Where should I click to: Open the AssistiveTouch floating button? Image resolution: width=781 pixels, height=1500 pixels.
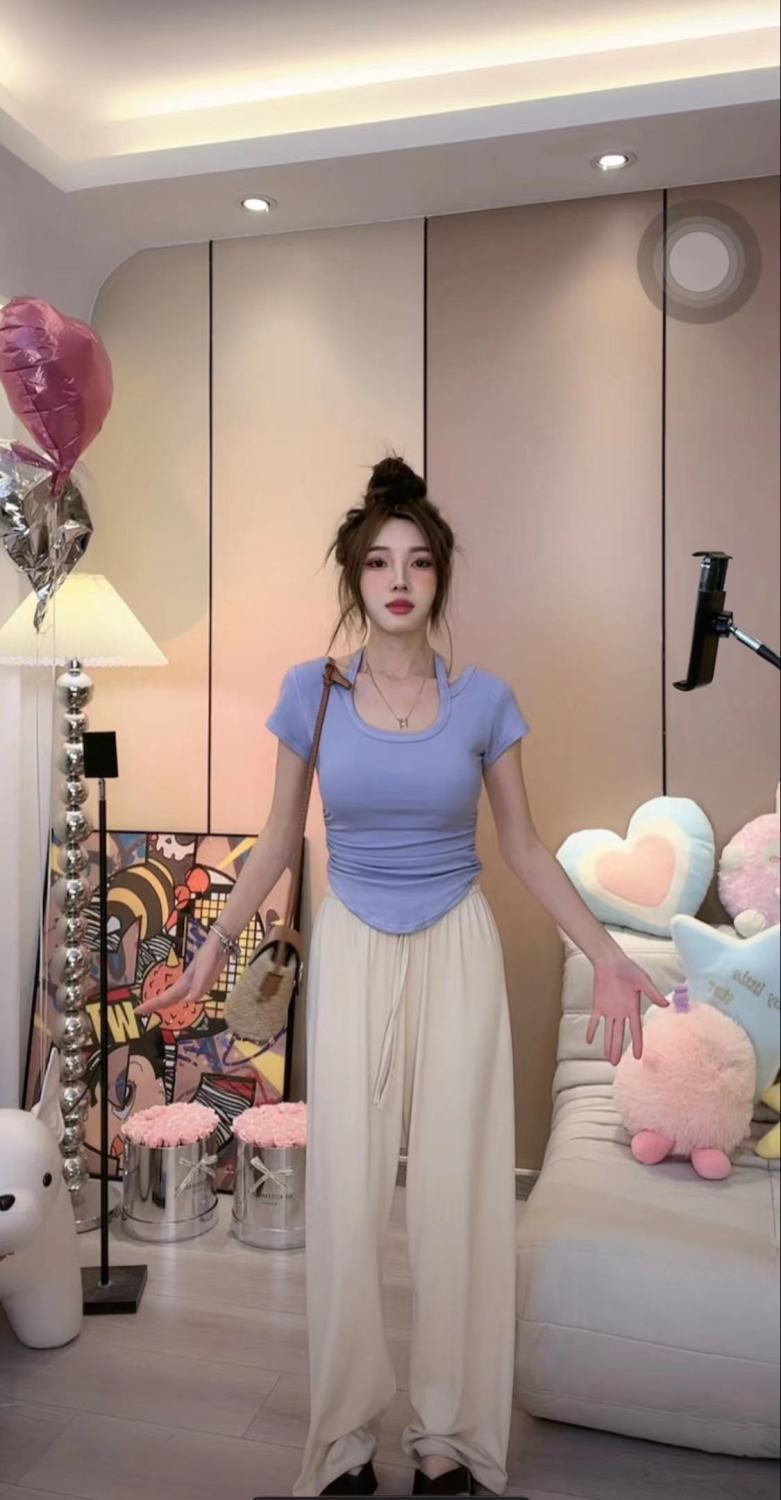[x=699, y=261]
